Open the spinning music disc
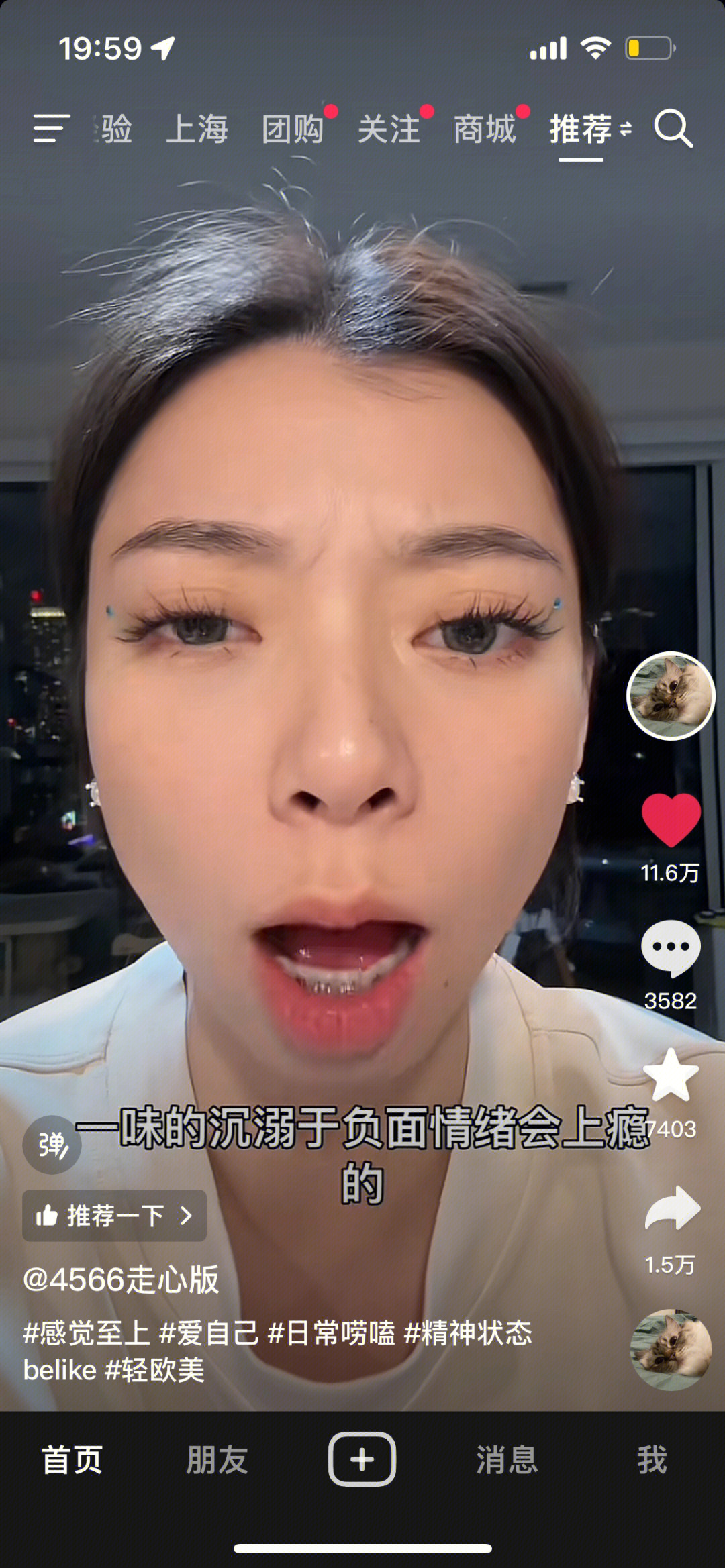The height and width of the screenshot is (1568, 725). point(671,1349)
